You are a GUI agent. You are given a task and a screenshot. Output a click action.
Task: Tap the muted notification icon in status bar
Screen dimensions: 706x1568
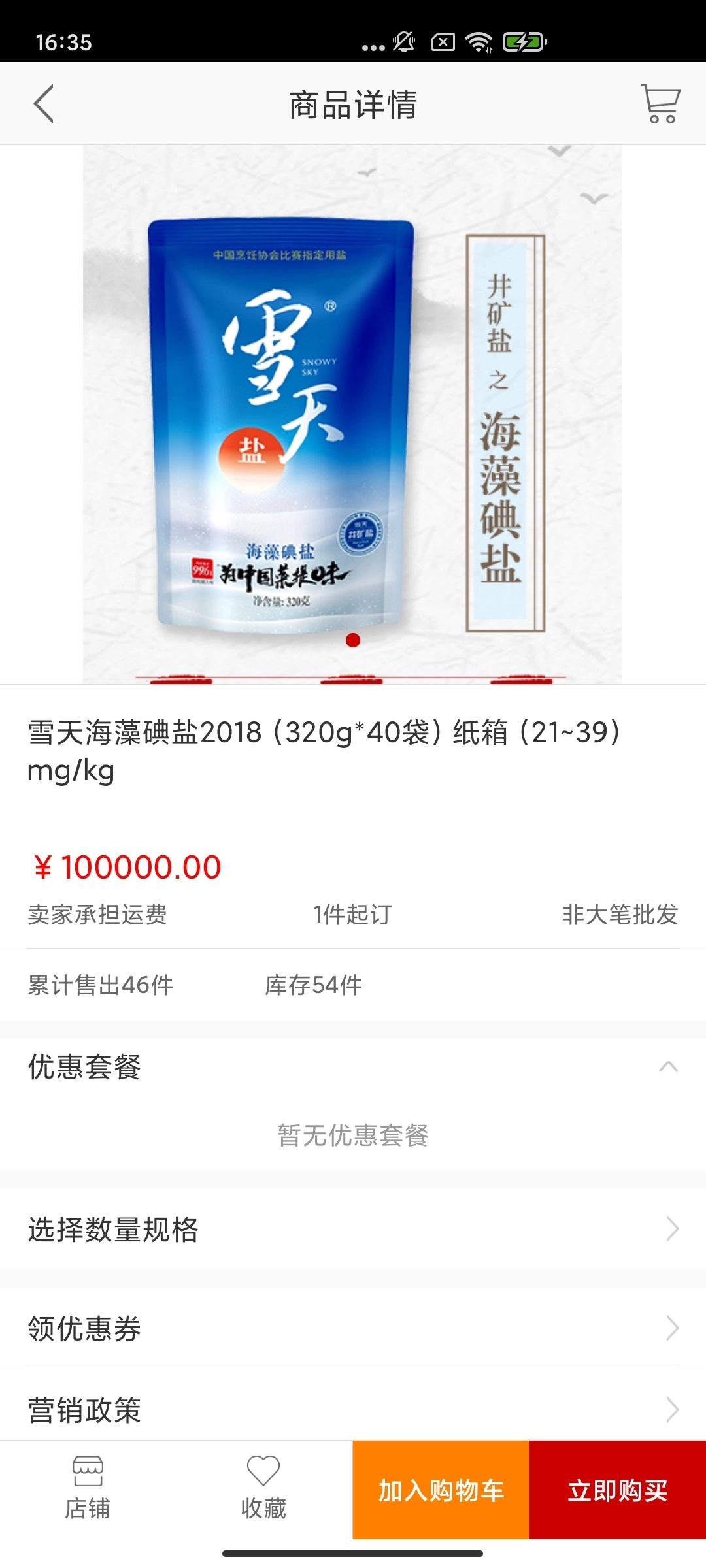(x=403, y=42)
